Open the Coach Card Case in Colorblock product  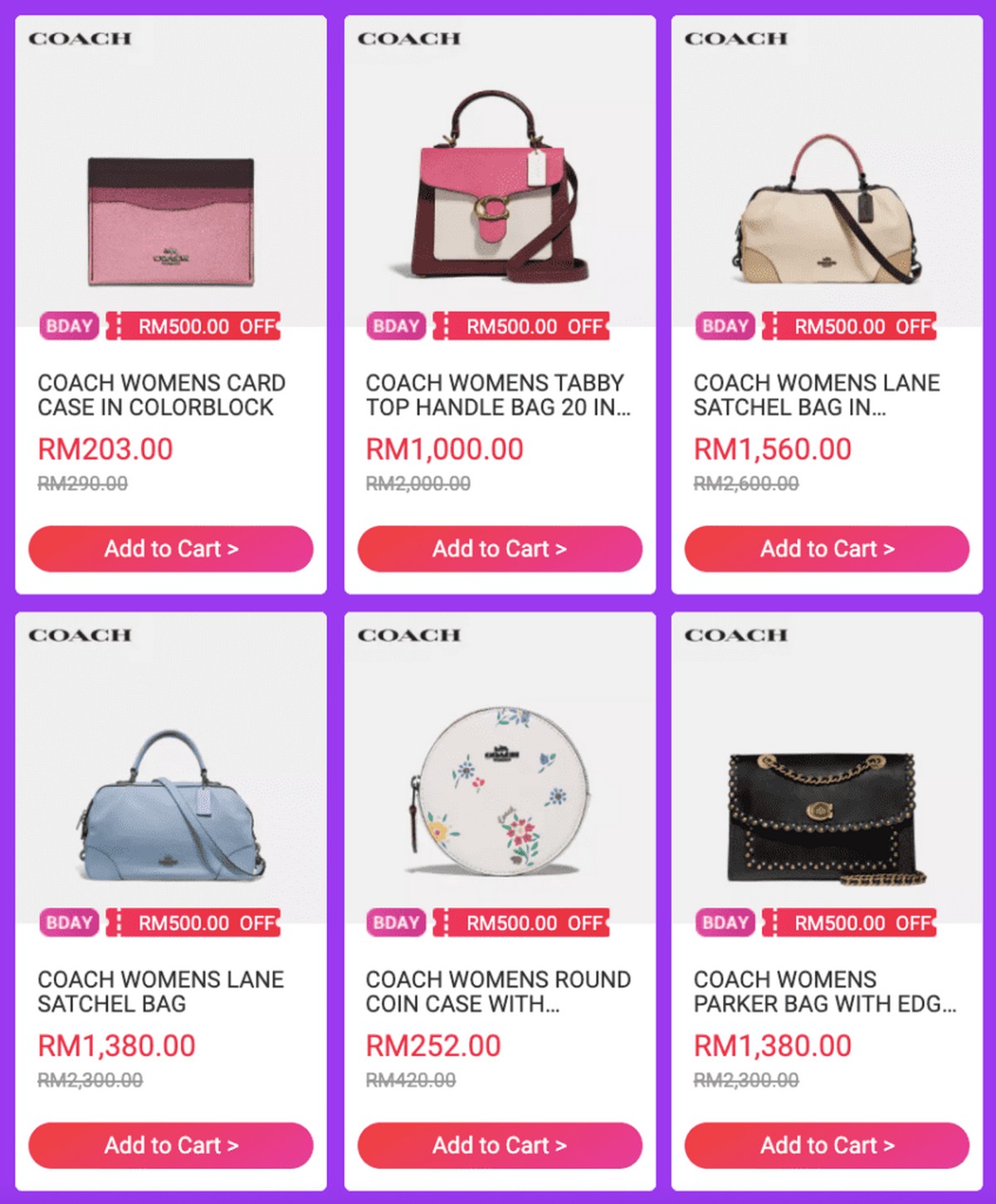pyautogui.click(x=171, y=222)
